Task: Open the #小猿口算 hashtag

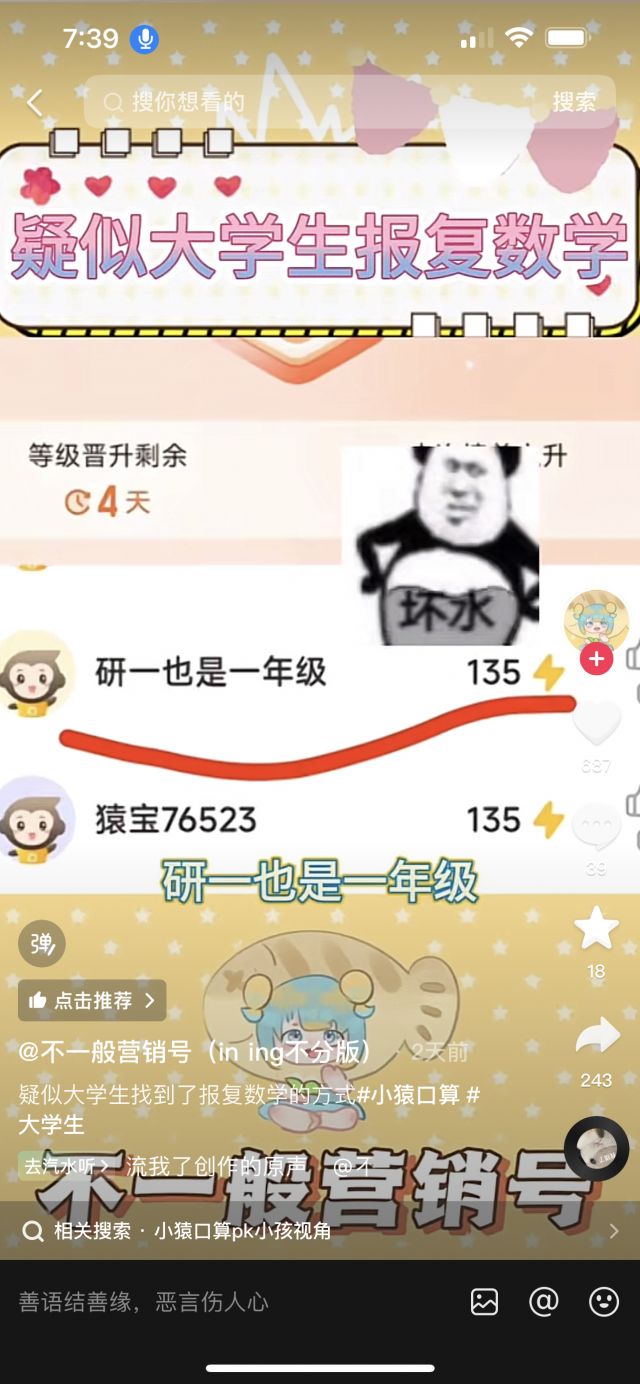Action: click(x=418, y=1095)
